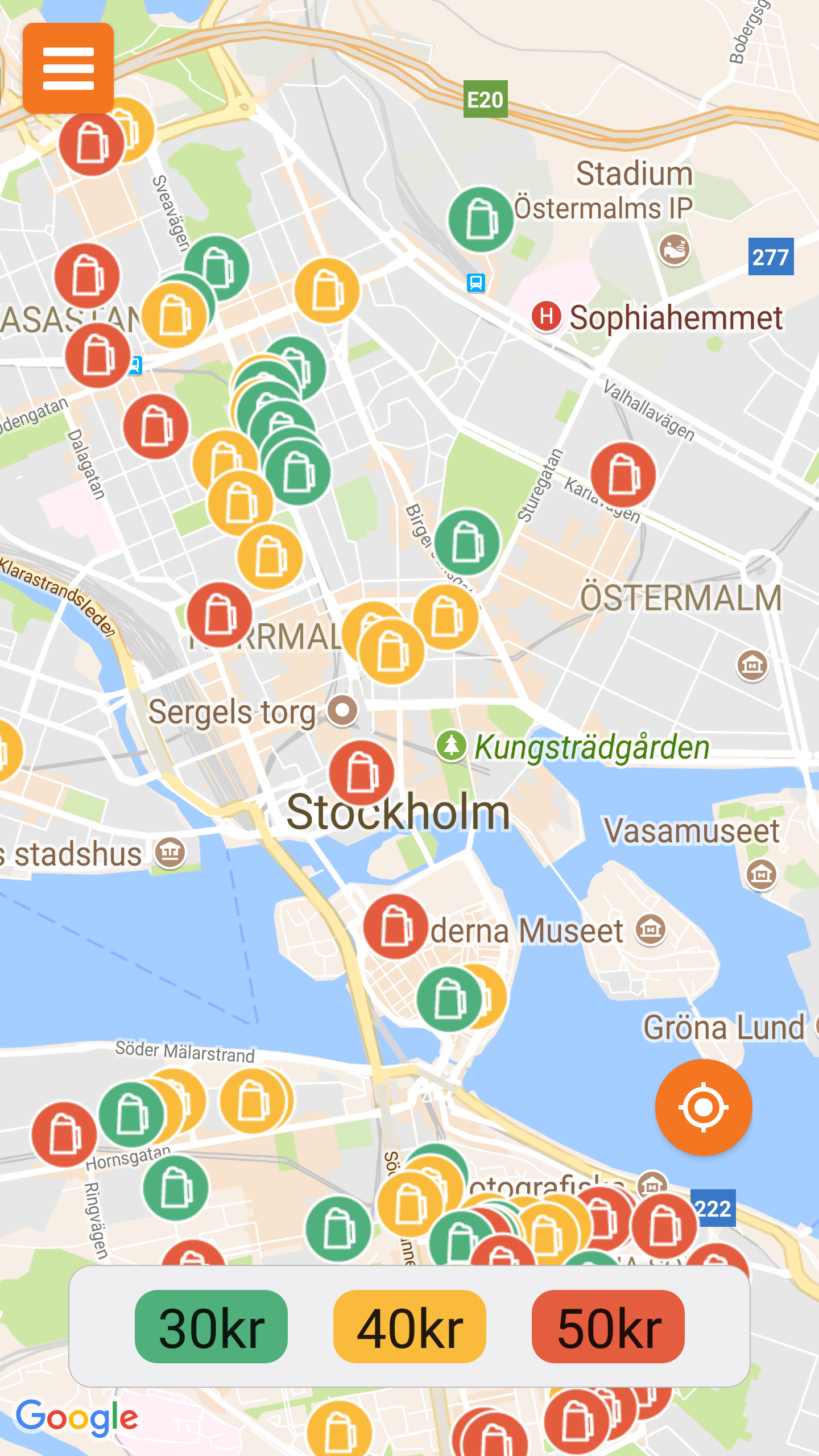
Task: Tap red beer marker beside Moderna Museet
Action: pyautogui.click(x=396, y=926)
